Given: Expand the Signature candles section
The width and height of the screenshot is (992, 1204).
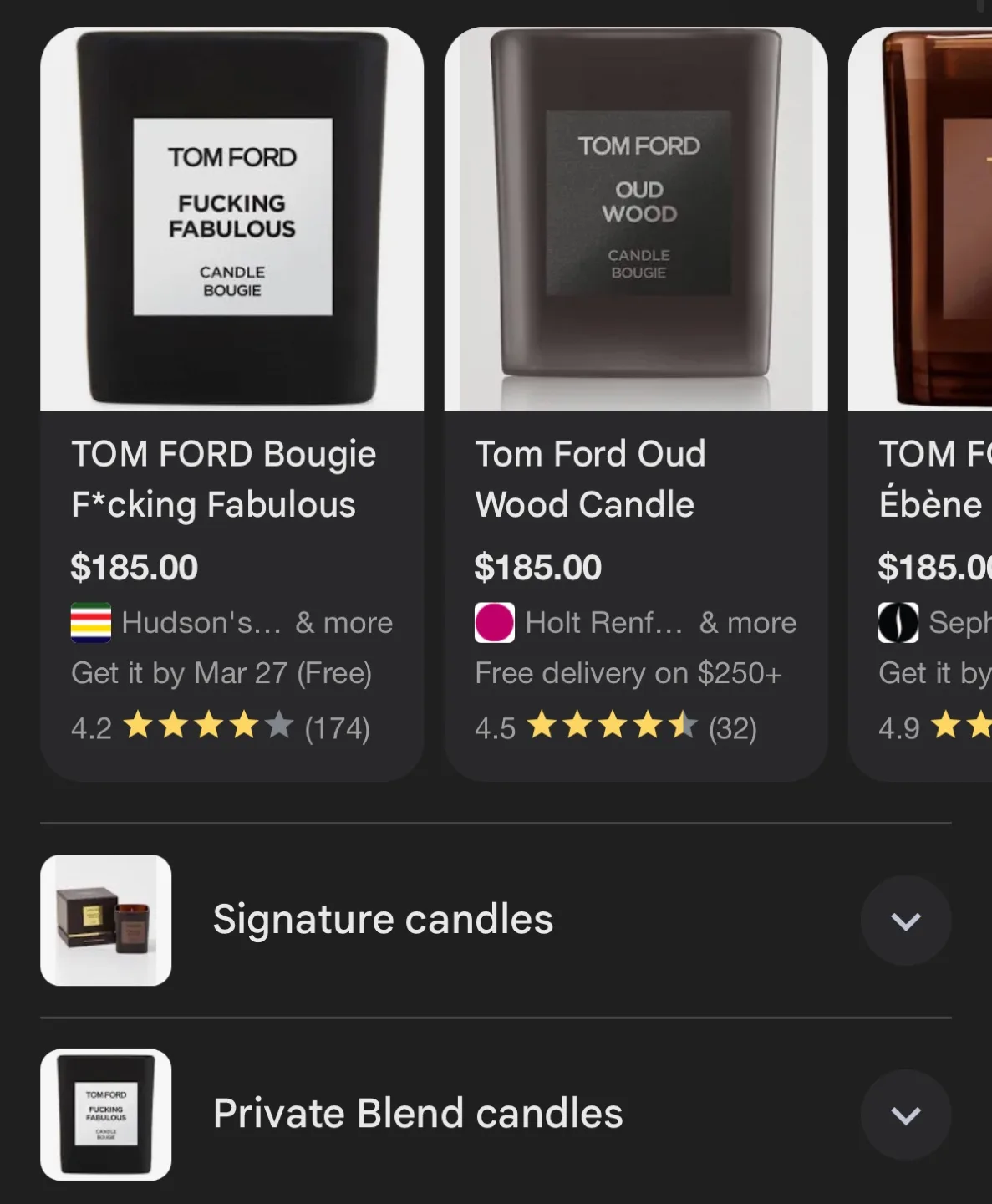Looking at the screenshot, I should point(906,920).
